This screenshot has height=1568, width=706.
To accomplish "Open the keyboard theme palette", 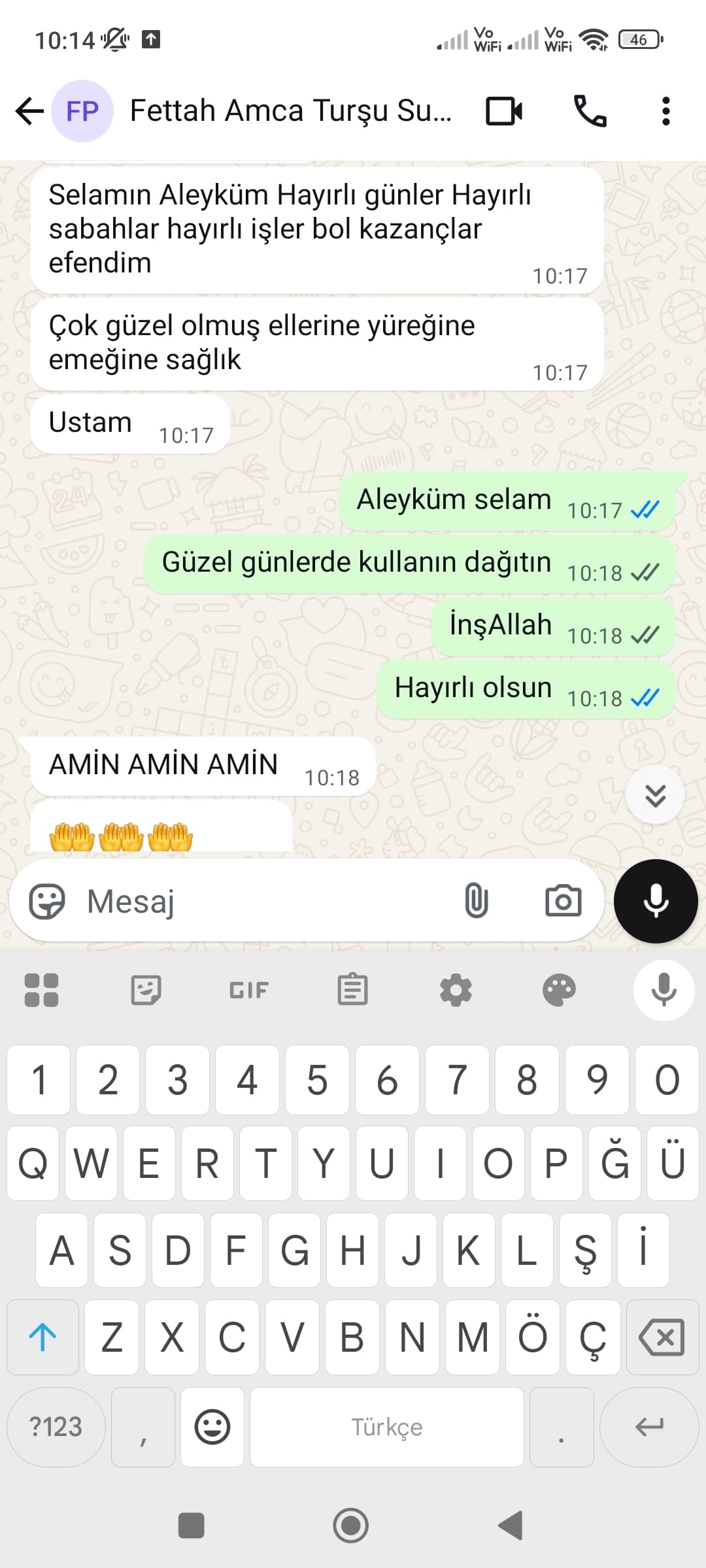I will pos(559,989).
